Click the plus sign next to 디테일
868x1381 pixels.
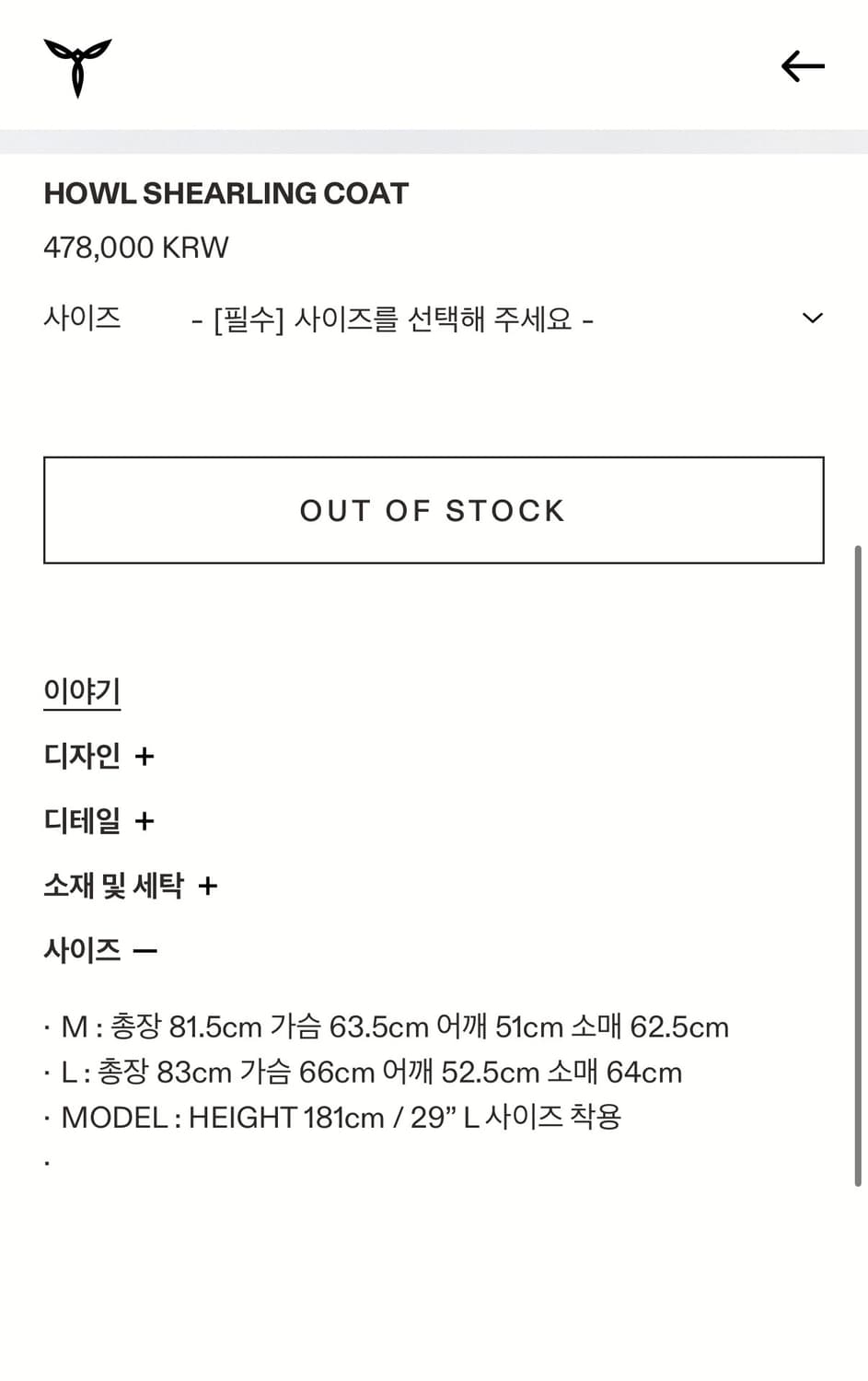tap(145, 821)
